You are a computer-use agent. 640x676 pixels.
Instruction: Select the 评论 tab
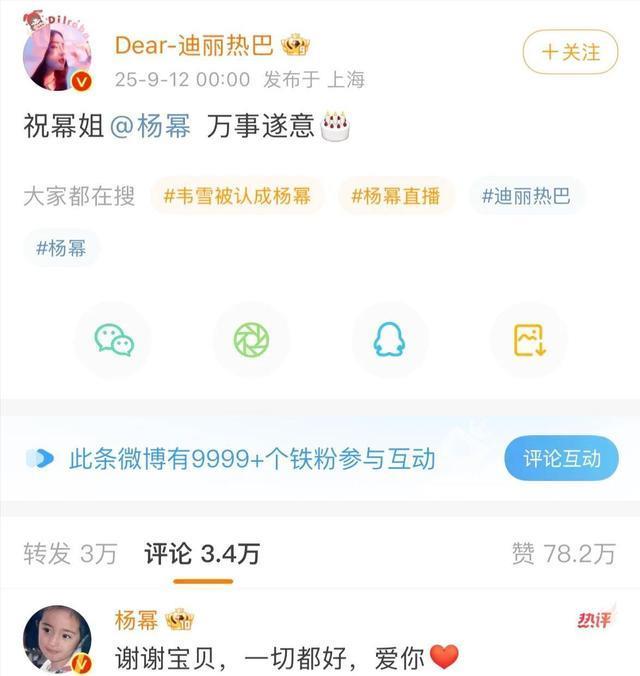pos(202,554)
